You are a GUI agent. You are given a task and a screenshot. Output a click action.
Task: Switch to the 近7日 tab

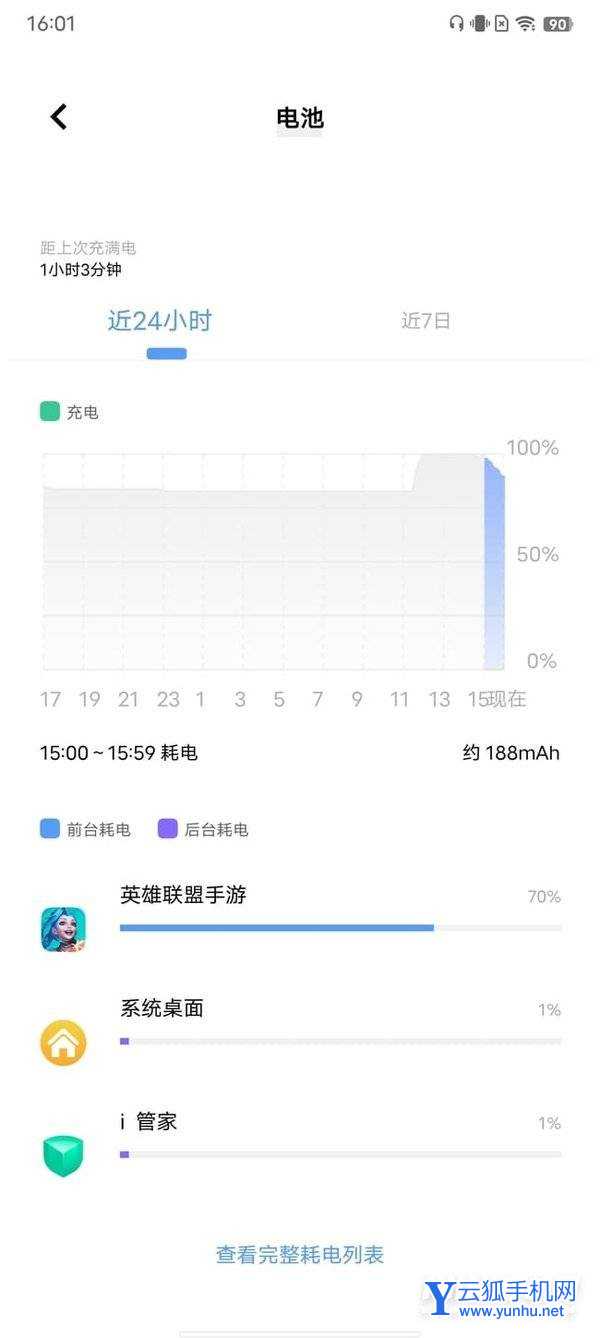(x=426, y=321)
